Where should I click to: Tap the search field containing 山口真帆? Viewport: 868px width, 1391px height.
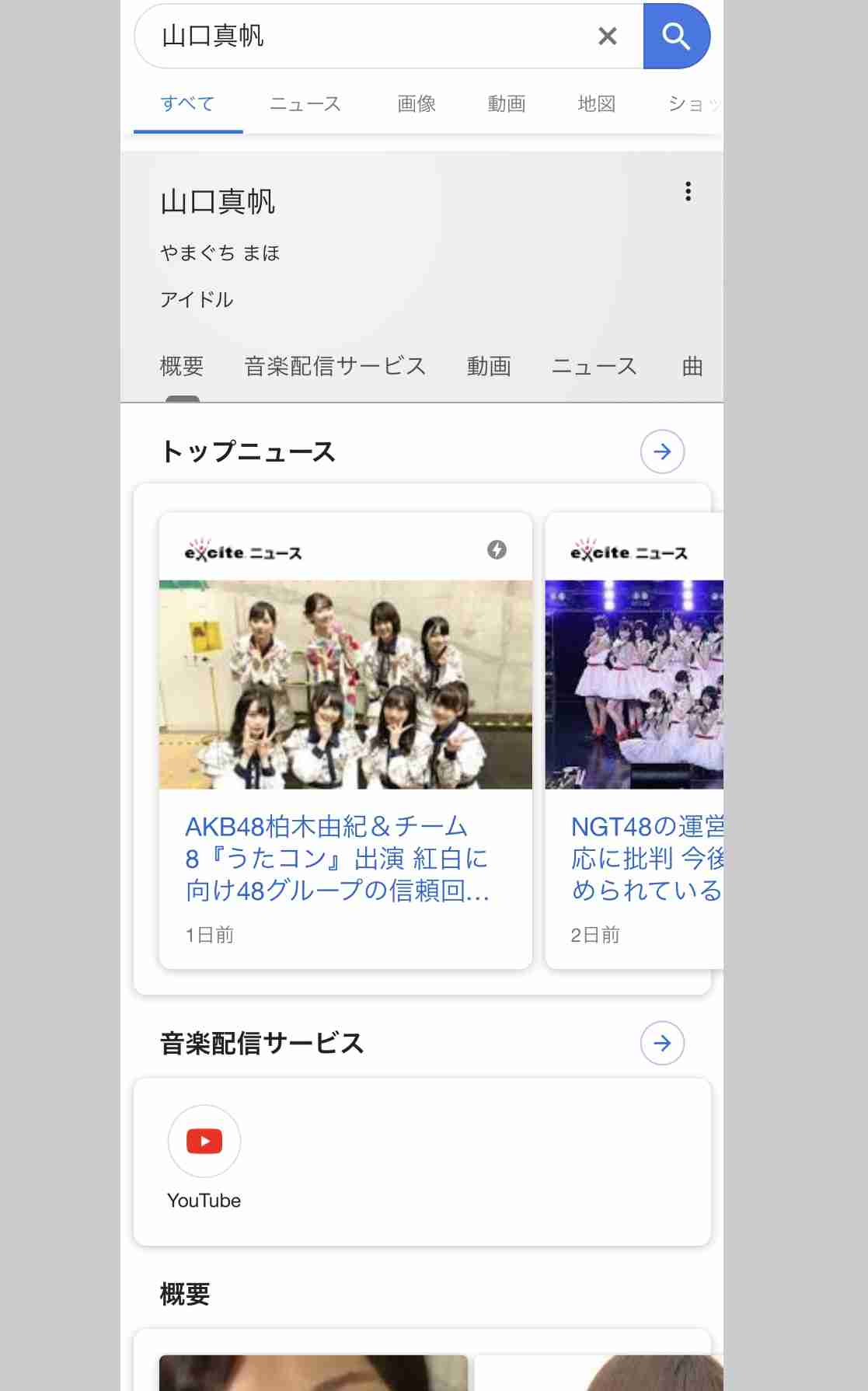click(x=365, y=37)
